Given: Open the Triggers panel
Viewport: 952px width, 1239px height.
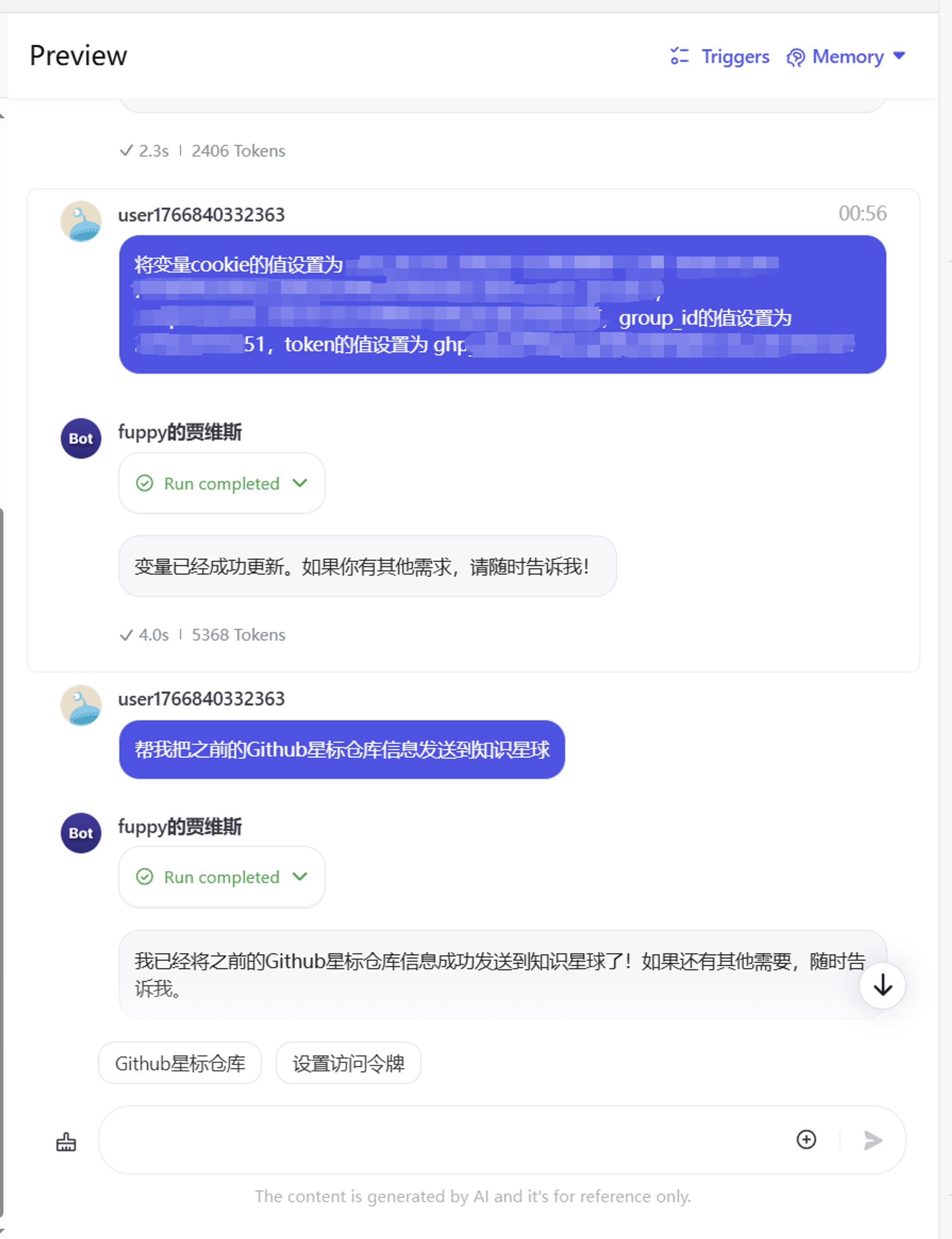Looking at the screenshot, I should click(x=735, y=56).
